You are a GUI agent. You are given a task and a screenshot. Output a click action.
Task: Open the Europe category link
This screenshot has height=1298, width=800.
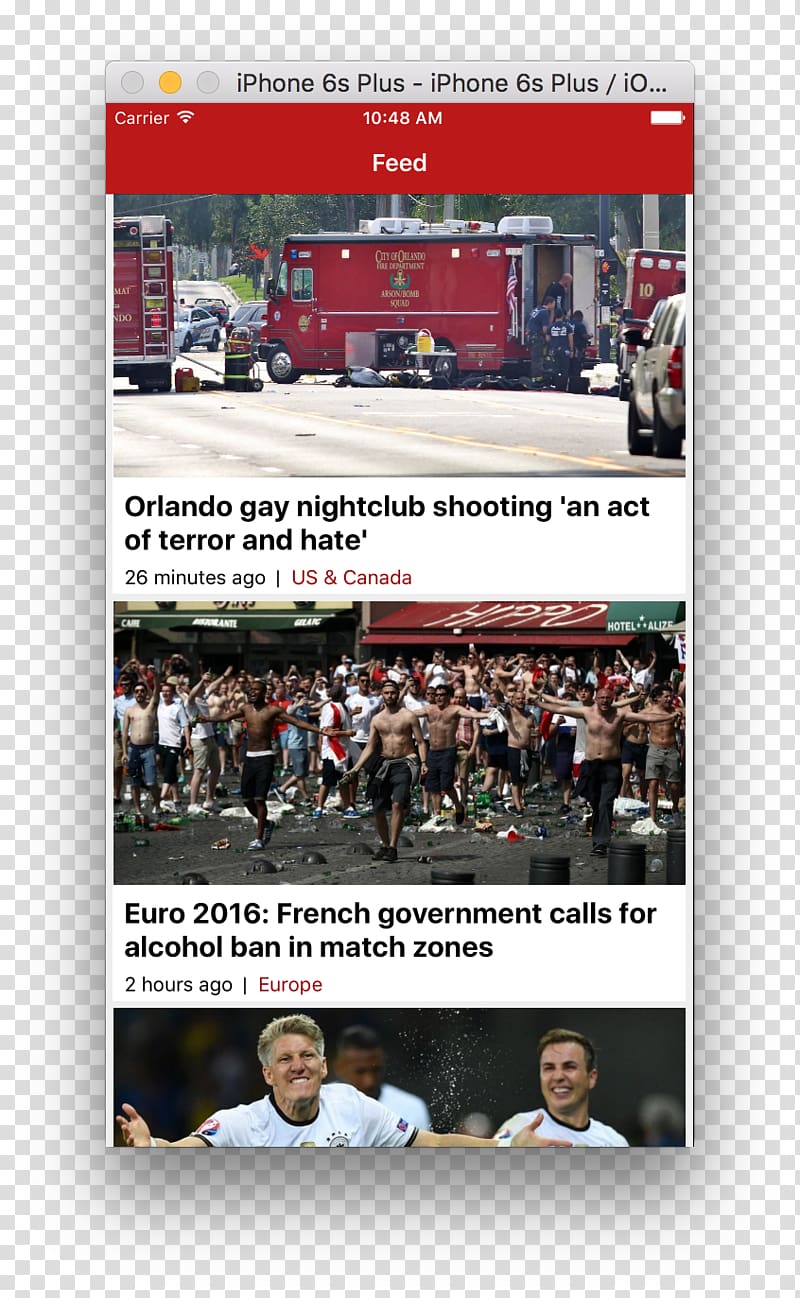point(290,985)
